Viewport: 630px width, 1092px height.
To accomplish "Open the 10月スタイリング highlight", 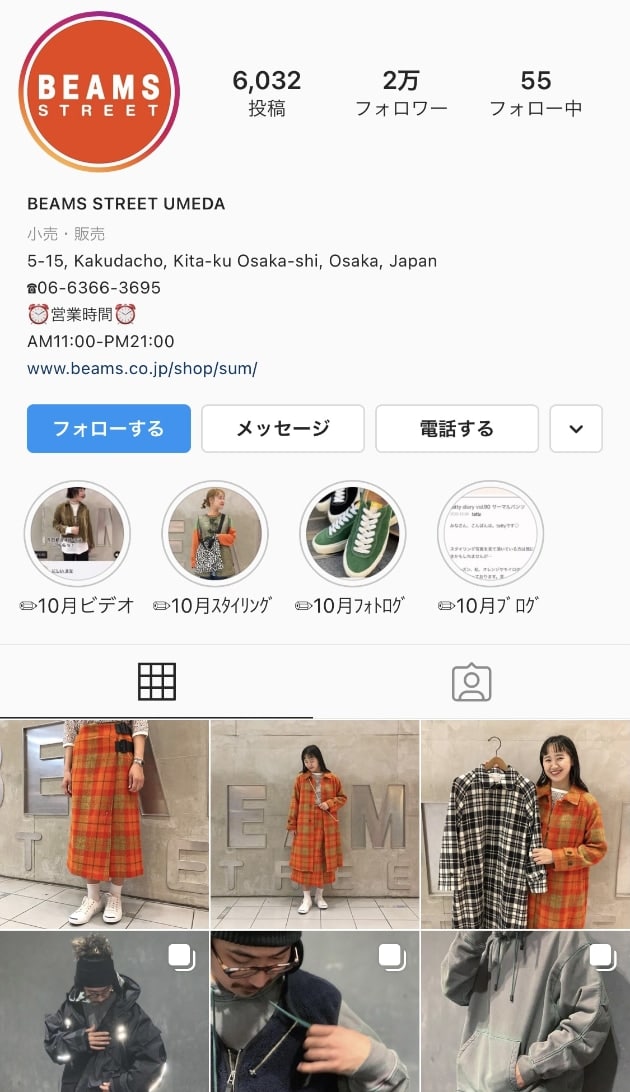I will (214, 533).
